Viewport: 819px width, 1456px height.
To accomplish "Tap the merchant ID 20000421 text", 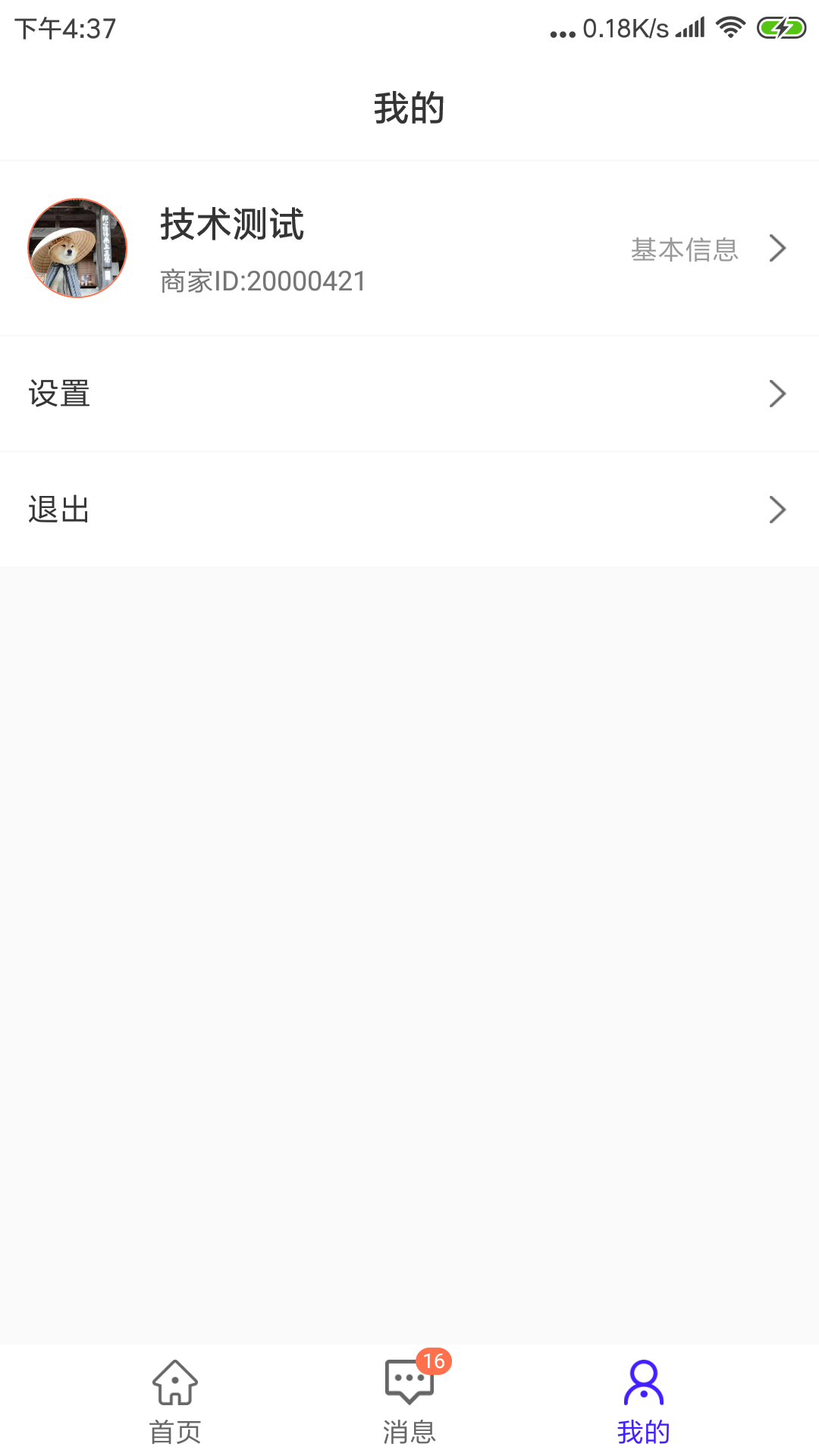I will coord(262,281).
